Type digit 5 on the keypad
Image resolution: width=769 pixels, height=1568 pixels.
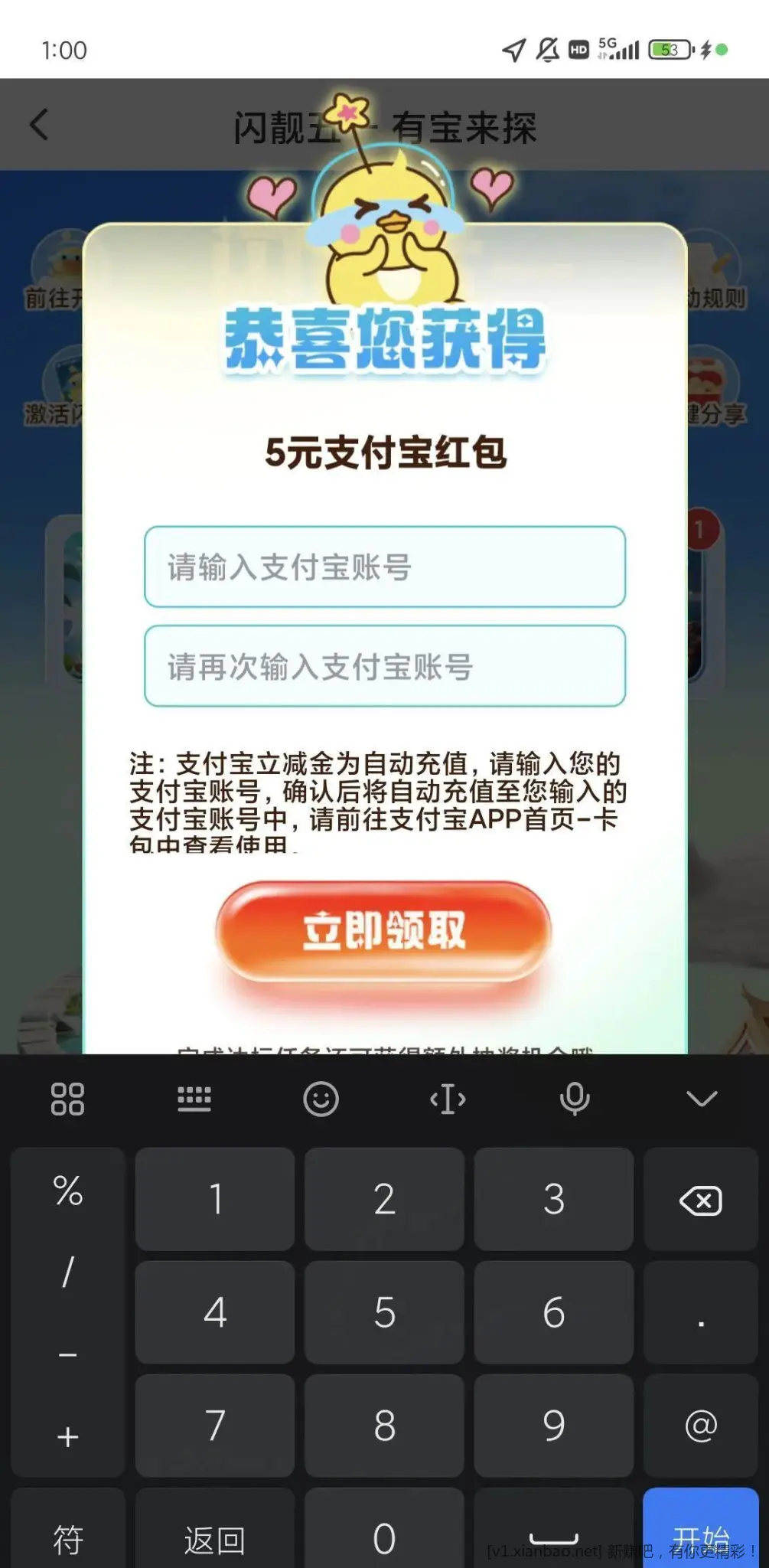pyautogui.click(x=384, y=1312)
